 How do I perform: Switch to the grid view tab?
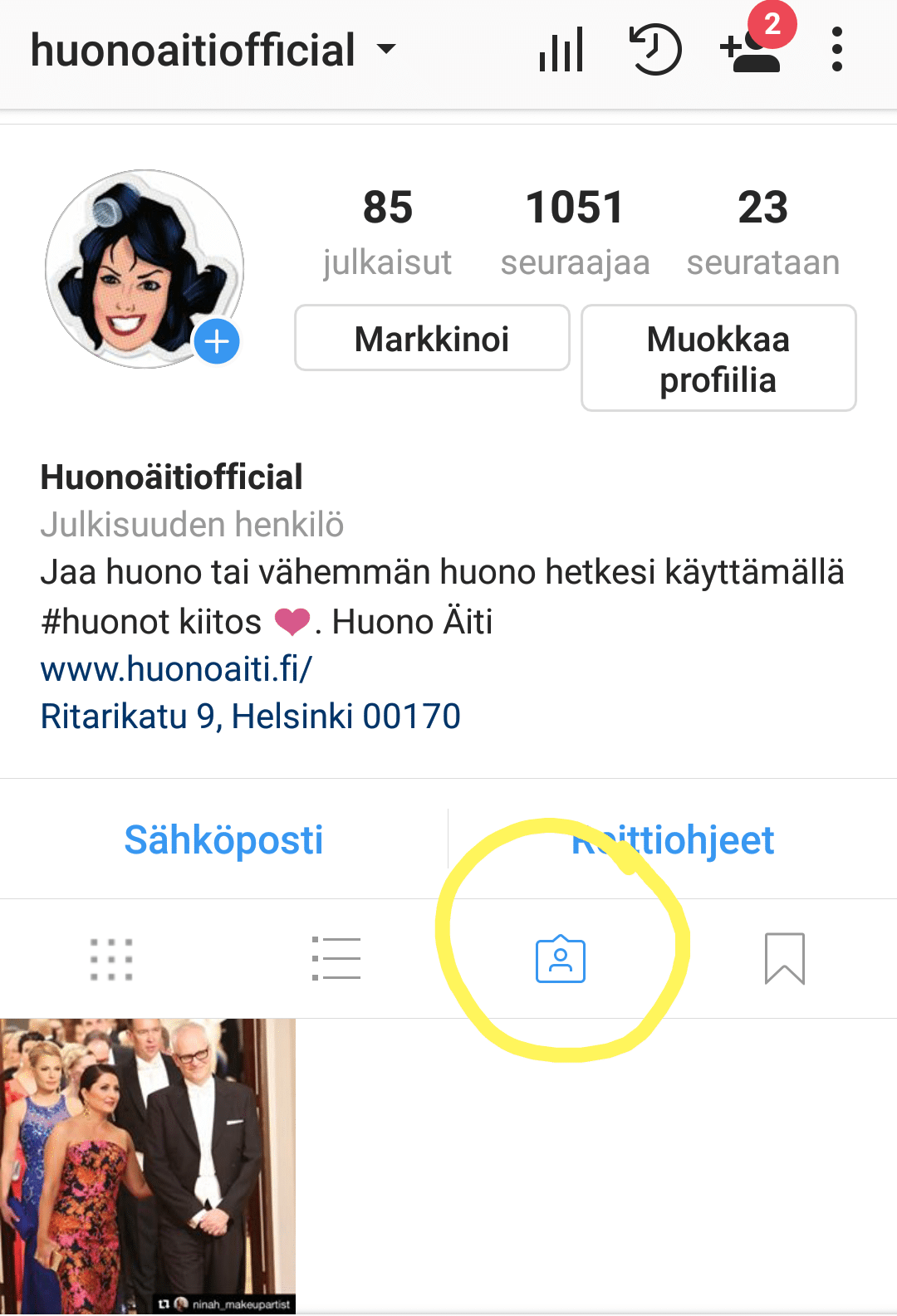(111, 959)
